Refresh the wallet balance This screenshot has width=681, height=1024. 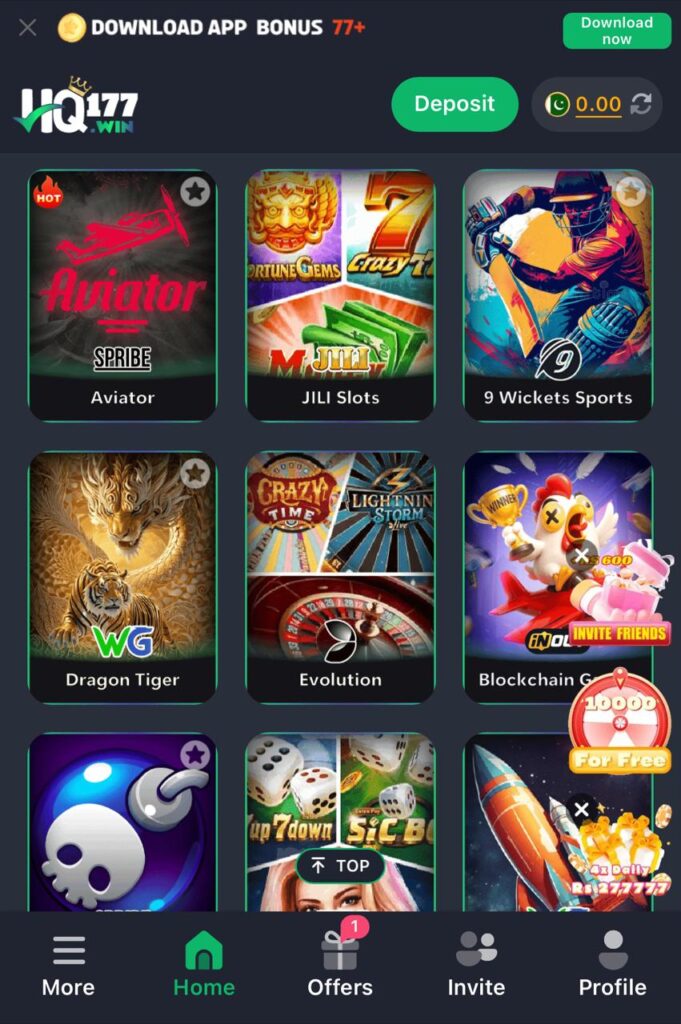641,104
